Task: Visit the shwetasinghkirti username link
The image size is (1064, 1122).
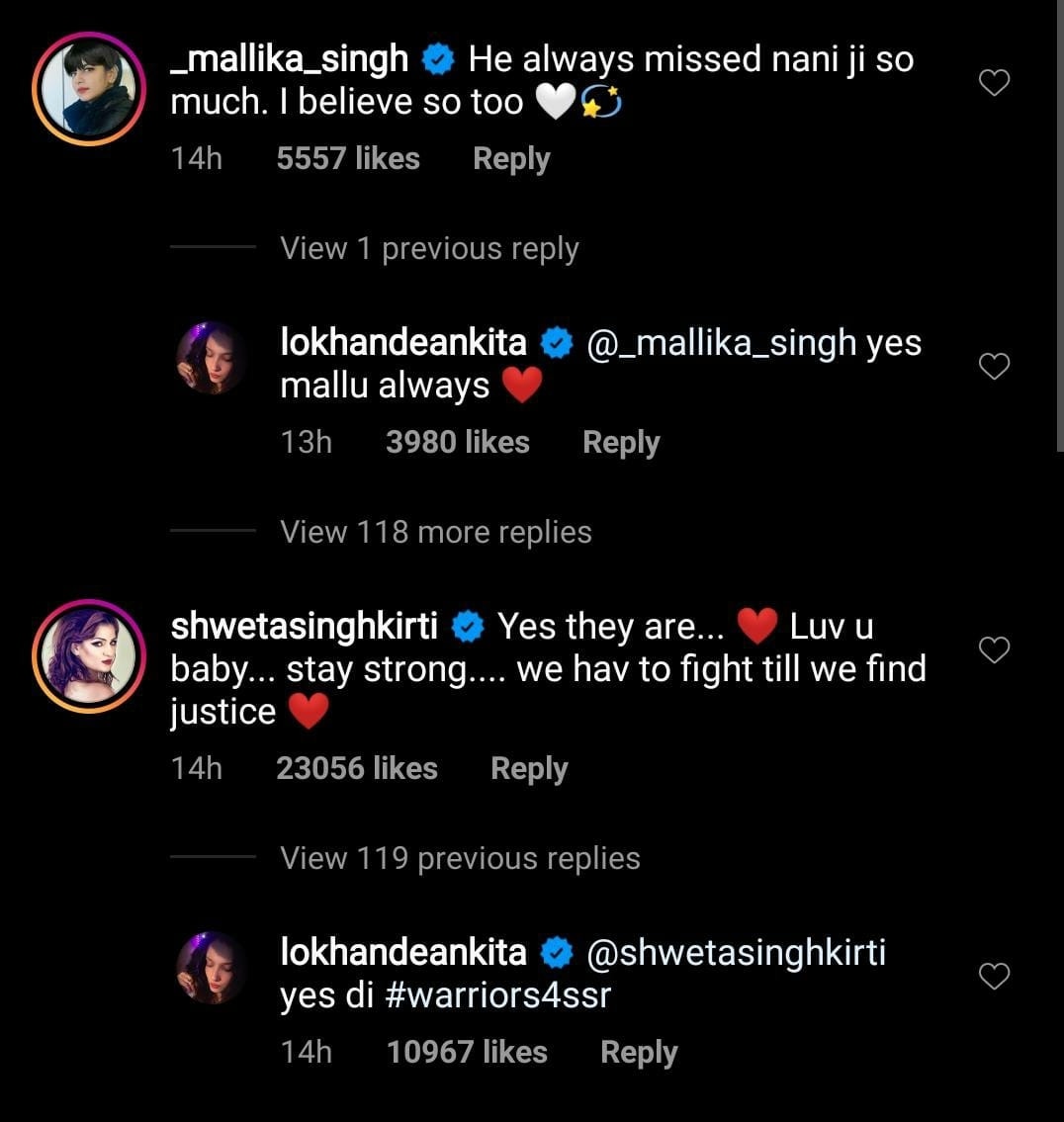Action: tap(305, 627)
